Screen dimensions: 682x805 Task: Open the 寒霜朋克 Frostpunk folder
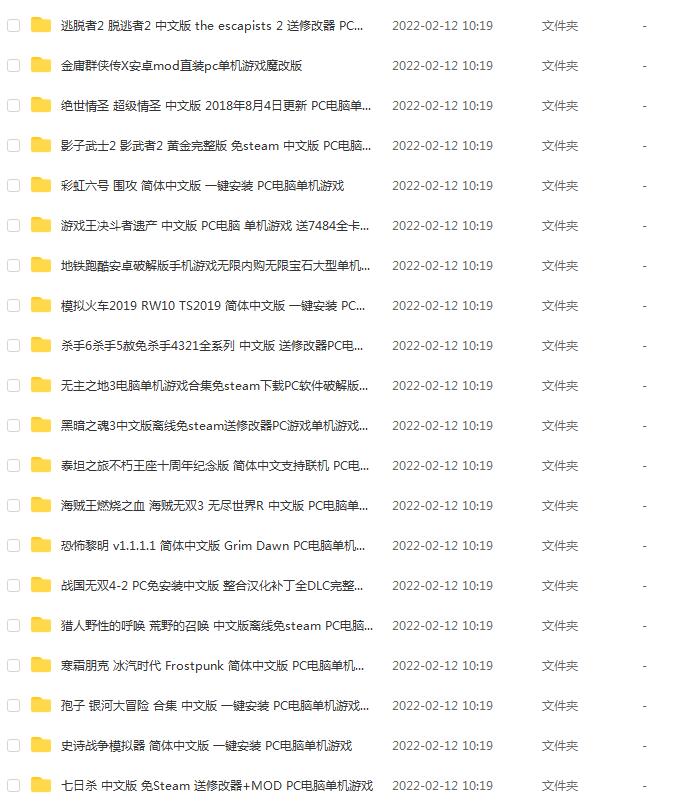pyautogui.click(x=212, y=665)
